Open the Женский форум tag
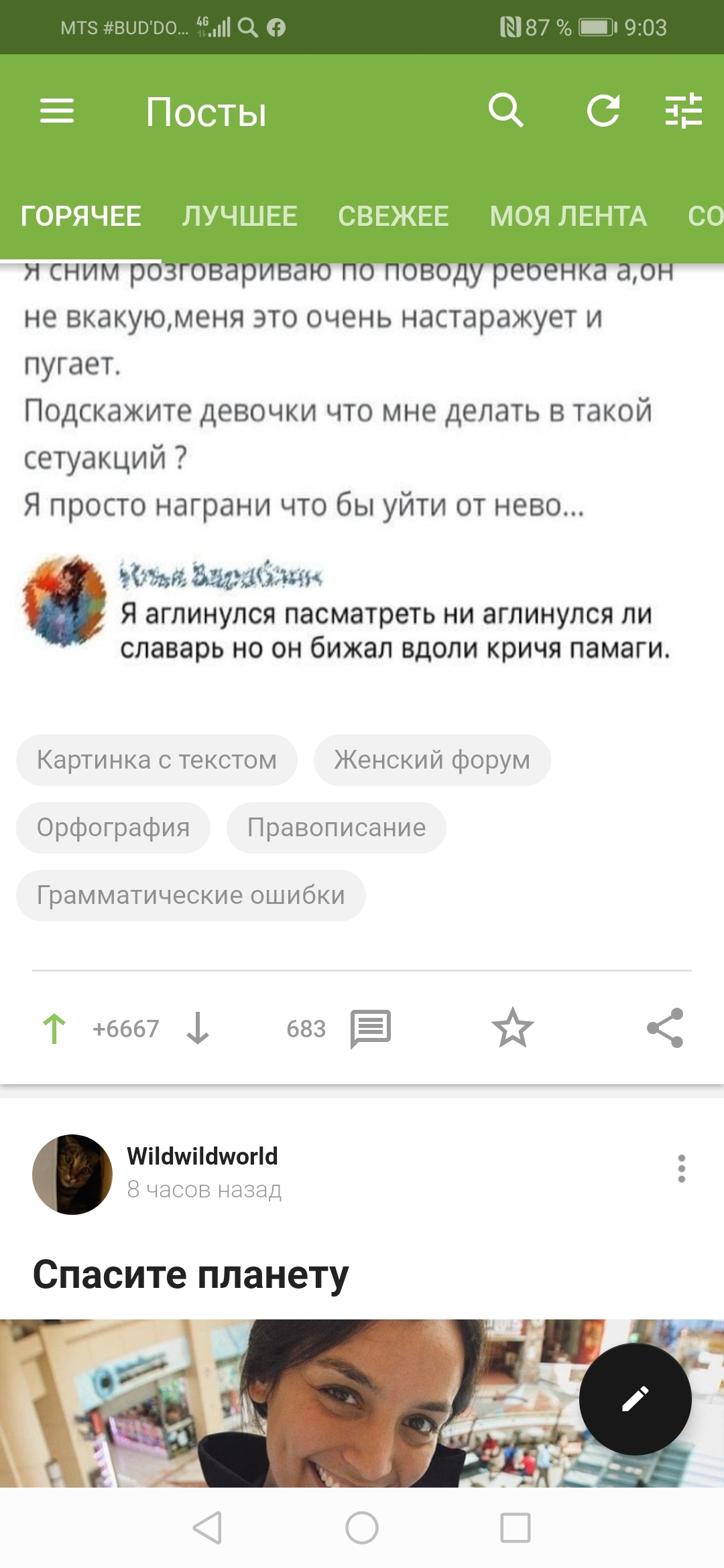Screen dimensions: 724x1568 click(432, 760)
